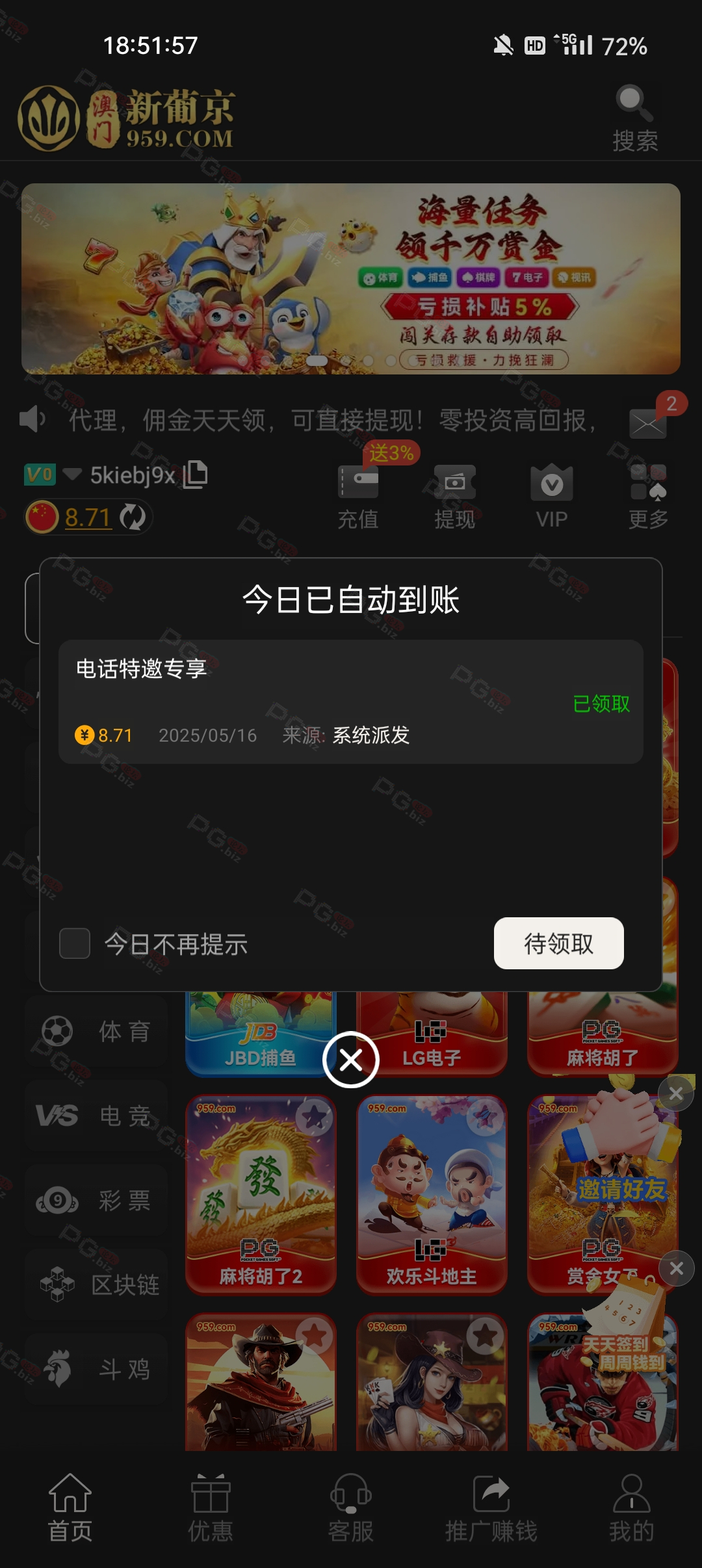Open the 推广赚钱 tab
This screenshot has width=702, height=1568.
pyautogui.click(x=491, y=1508)
